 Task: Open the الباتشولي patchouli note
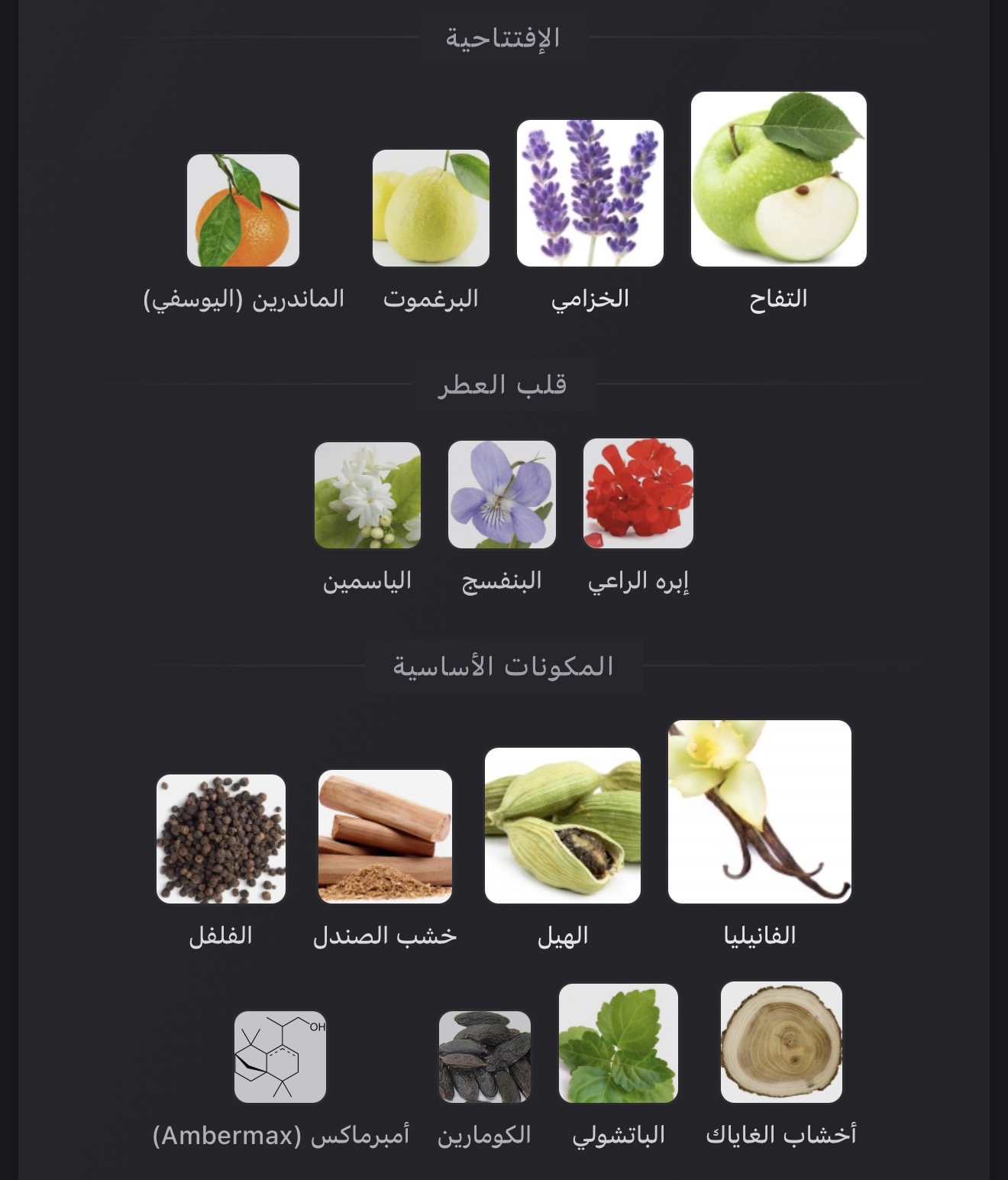618,1043
